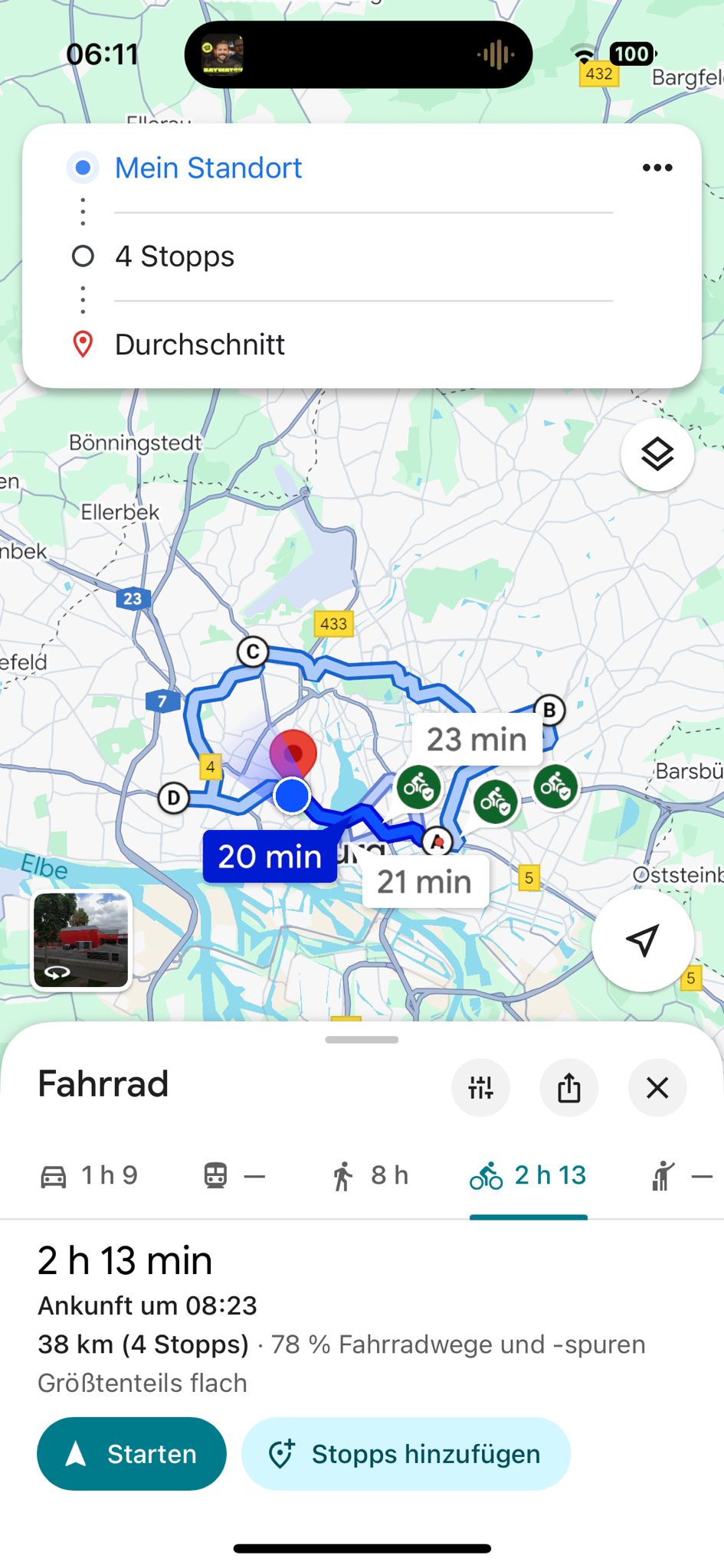Share the bicycle route
Viewport: 724px width, 1568px height.
tap(569, 1087)
